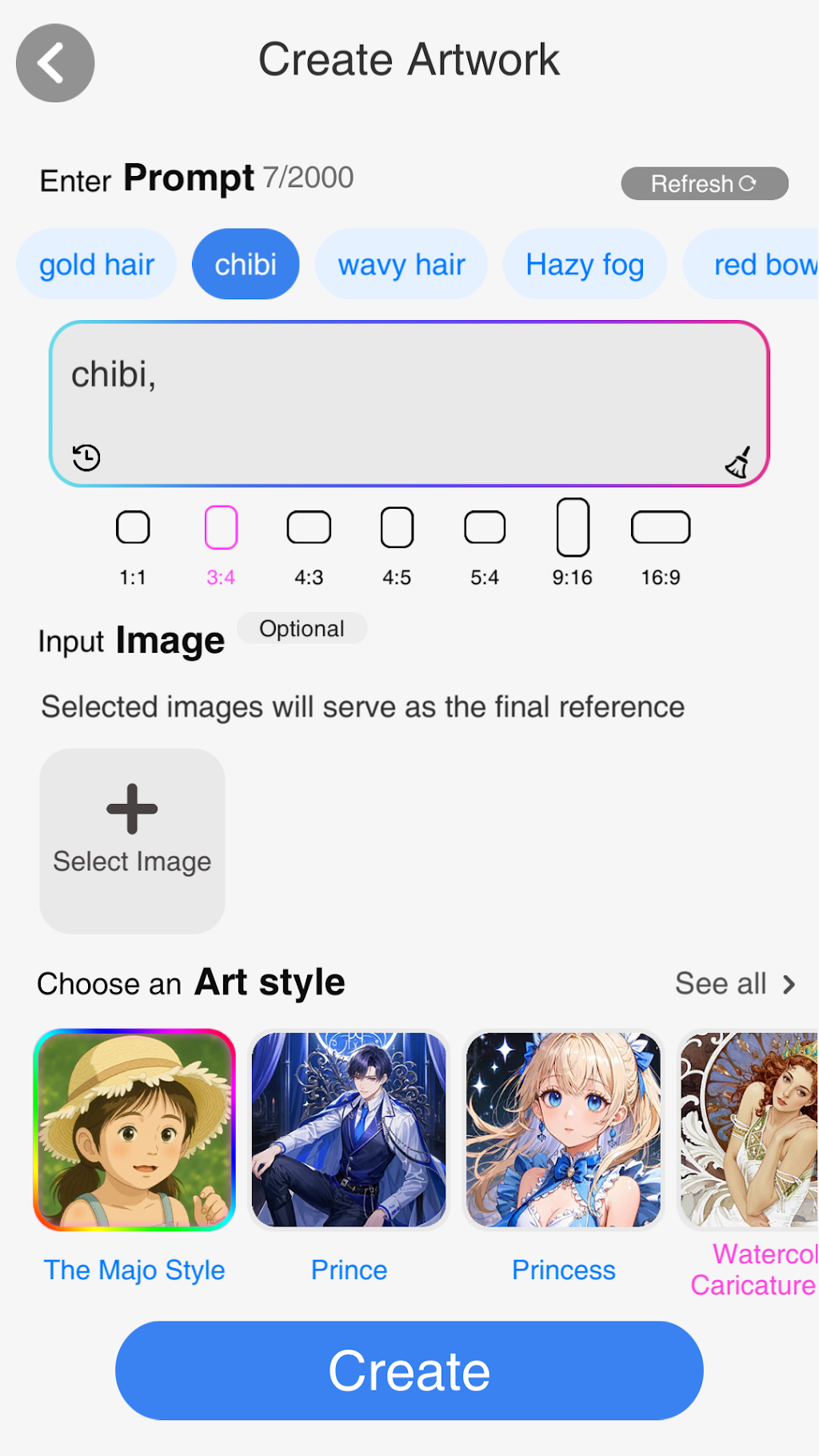Deselect the chibi prompt chip
Viewport: 819px width, 1456px height.
[246, 265]
